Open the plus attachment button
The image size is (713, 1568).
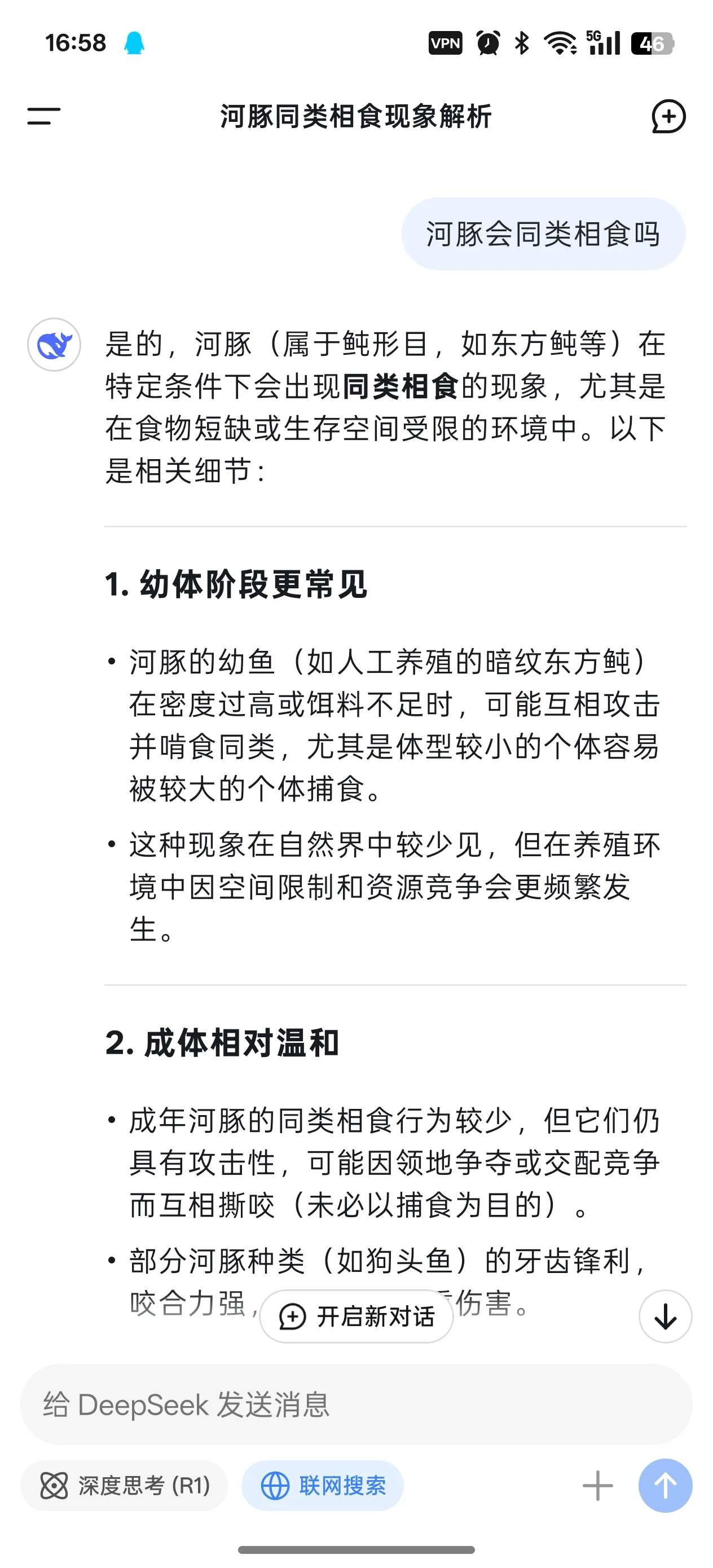click(x=598, y=1486)
